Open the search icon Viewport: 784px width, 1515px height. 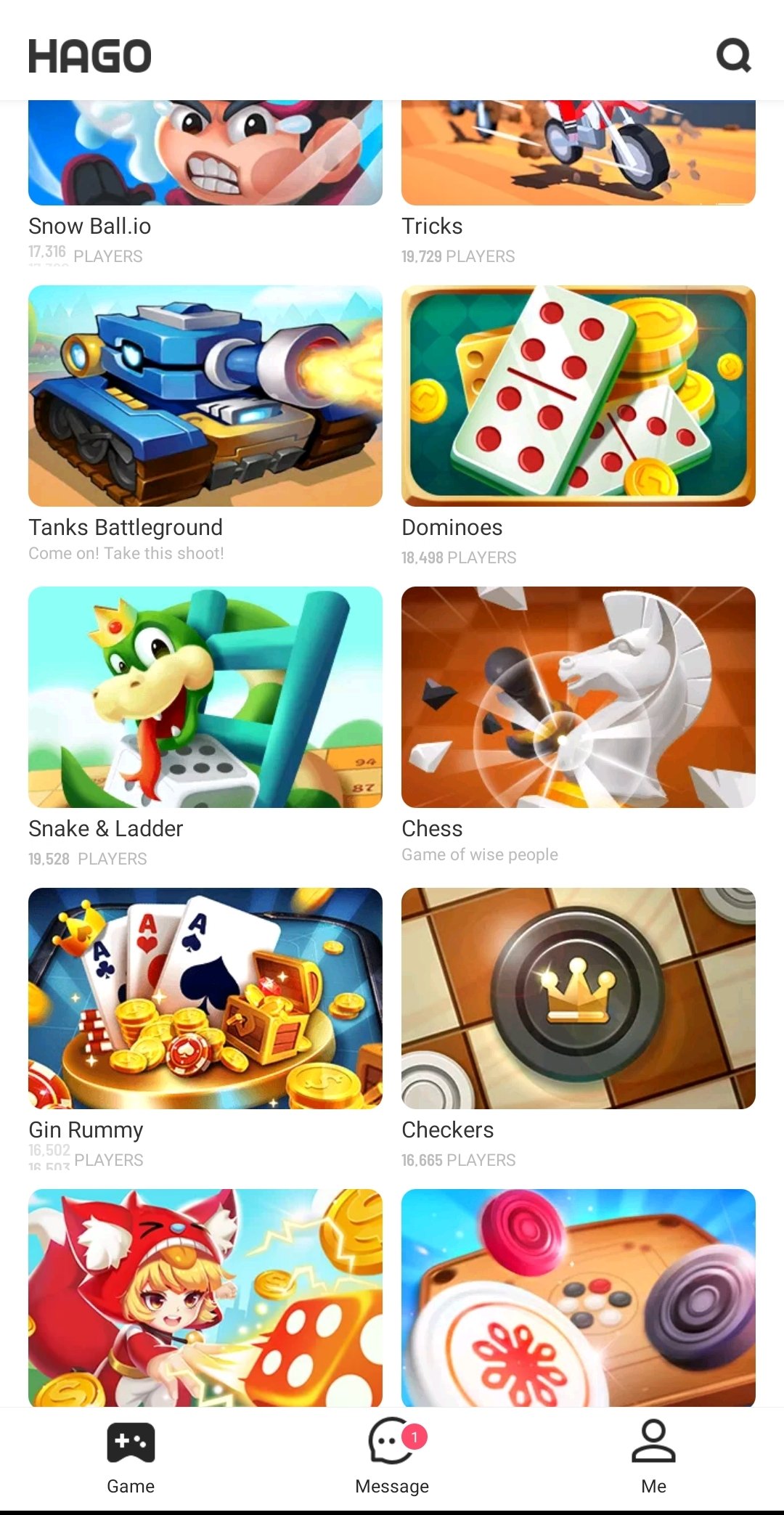pos(734,55)
